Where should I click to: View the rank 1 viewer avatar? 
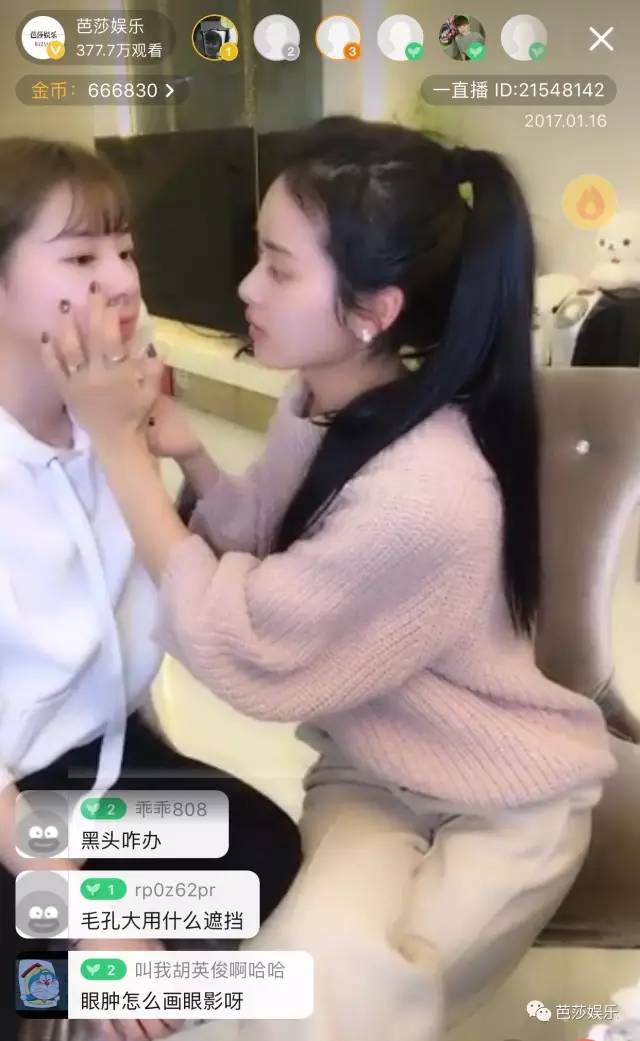pos(214,37)
